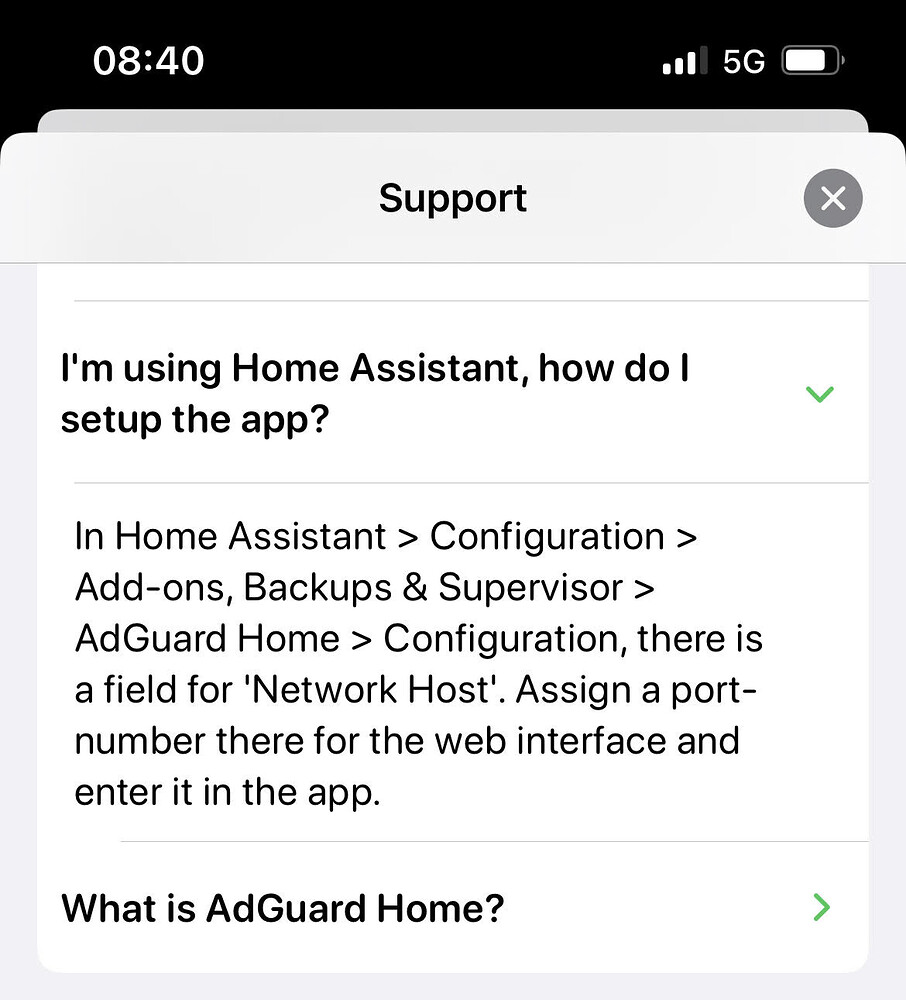
Task: Select the Support header title
Action: tap(452, 198)
